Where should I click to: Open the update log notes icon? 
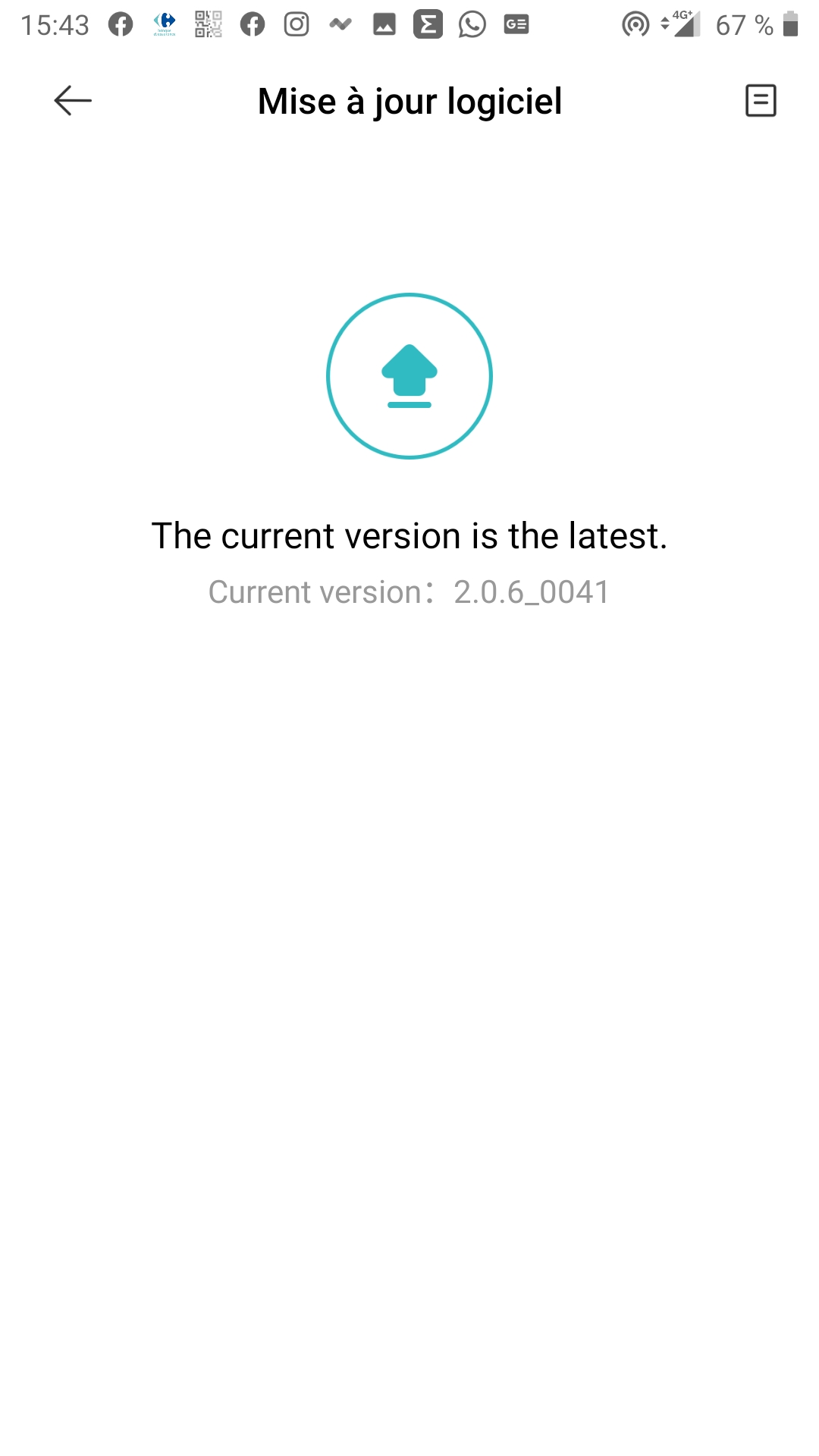pyautogui.click(x=761, y=101)
